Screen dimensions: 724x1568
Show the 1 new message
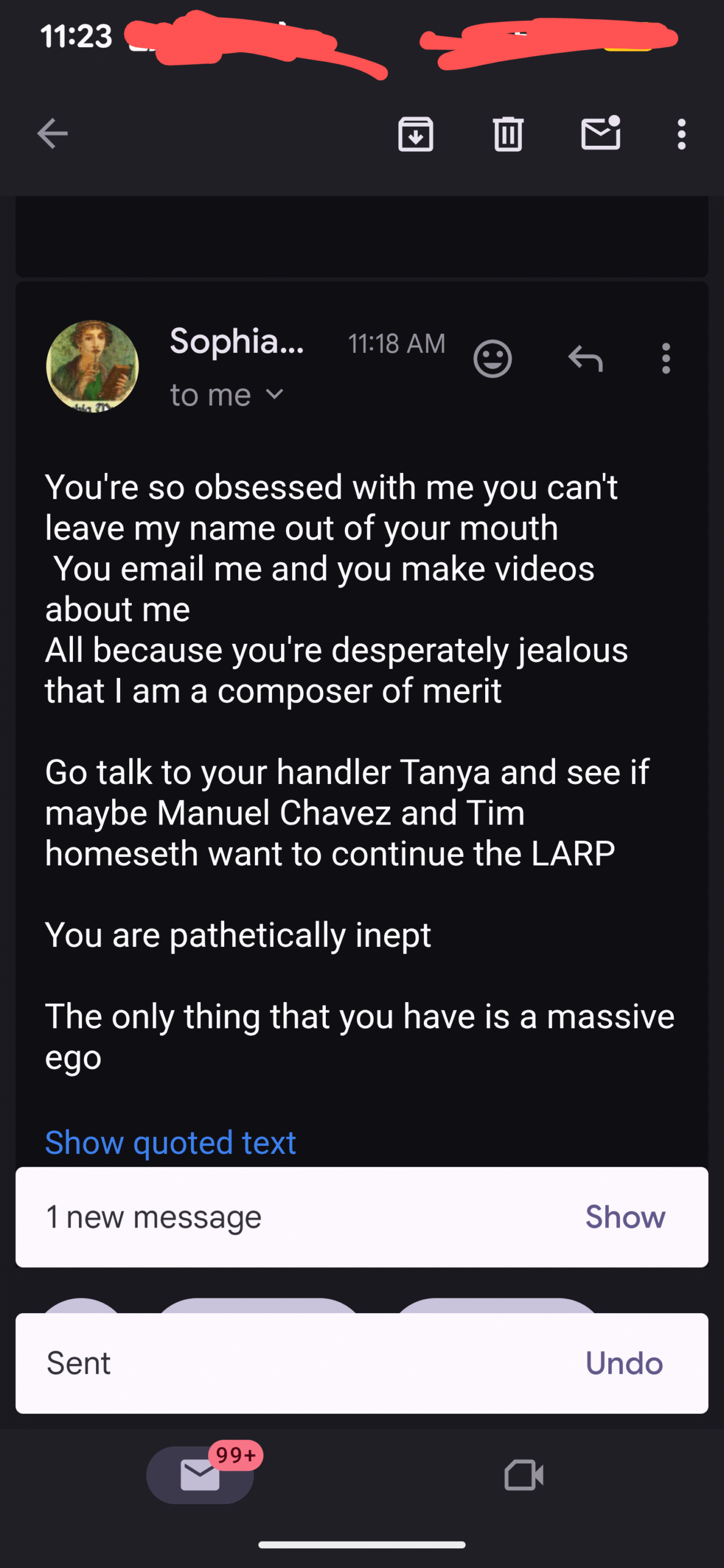625,1217
